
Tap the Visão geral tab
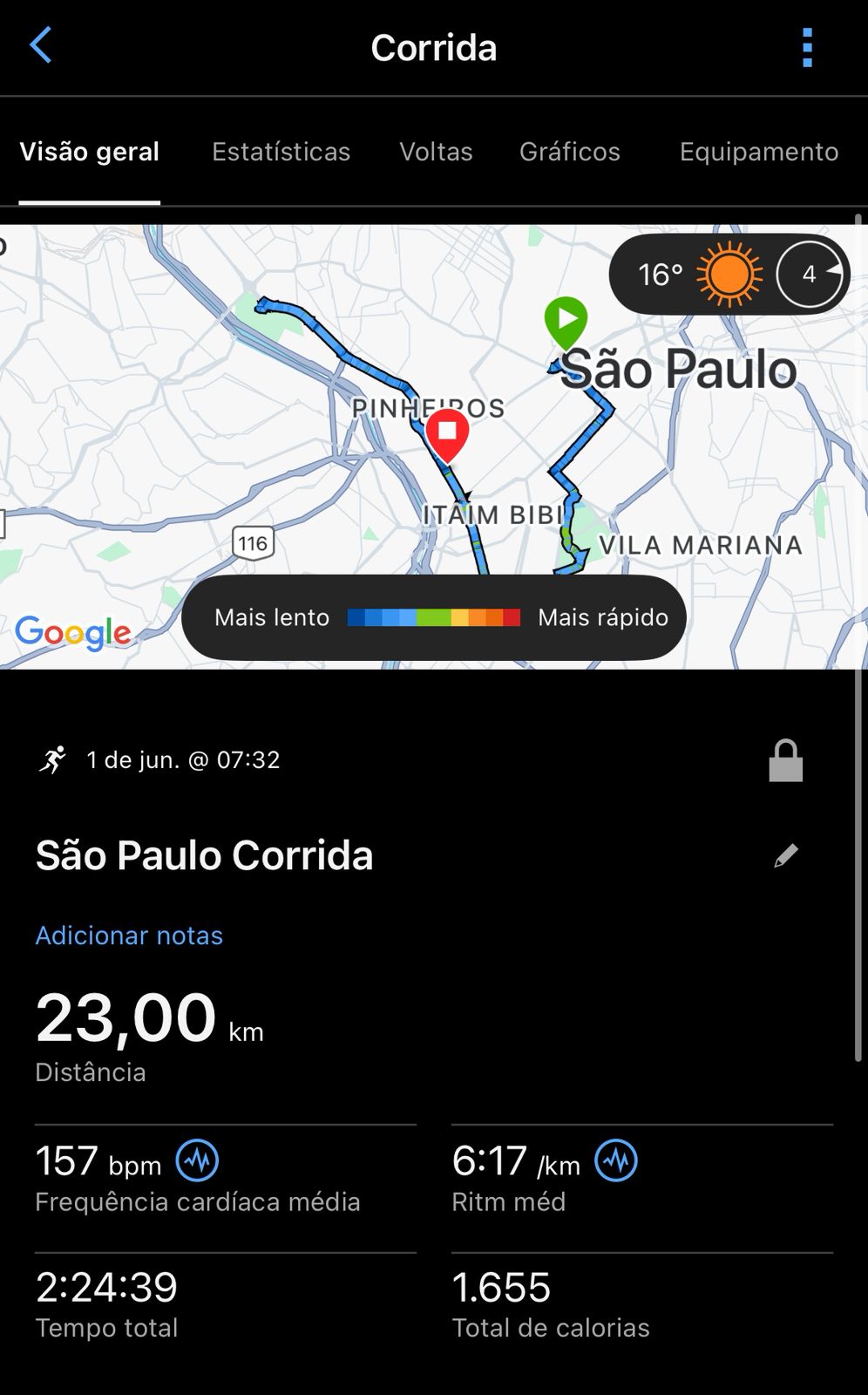coord(90,152)
